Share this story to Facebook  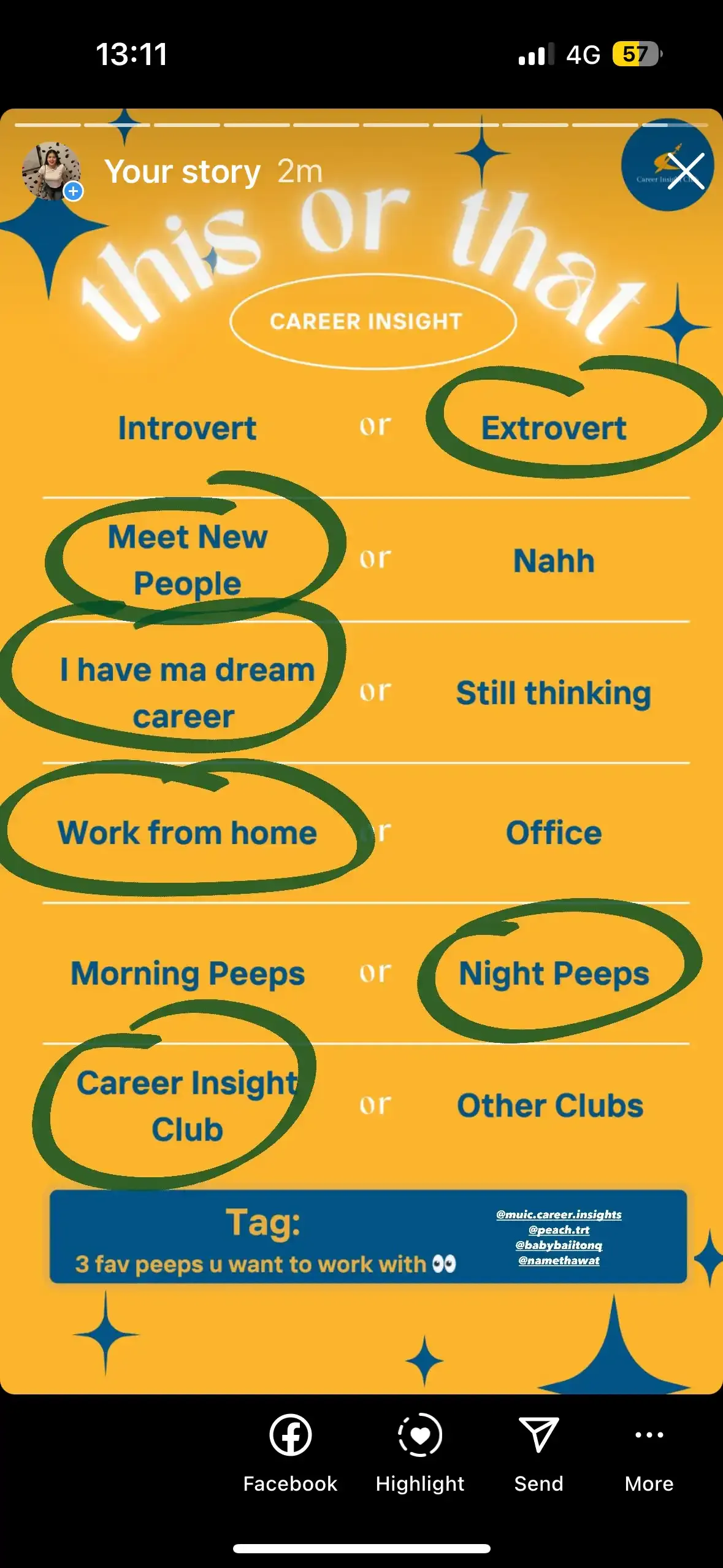pos(290,1451)
